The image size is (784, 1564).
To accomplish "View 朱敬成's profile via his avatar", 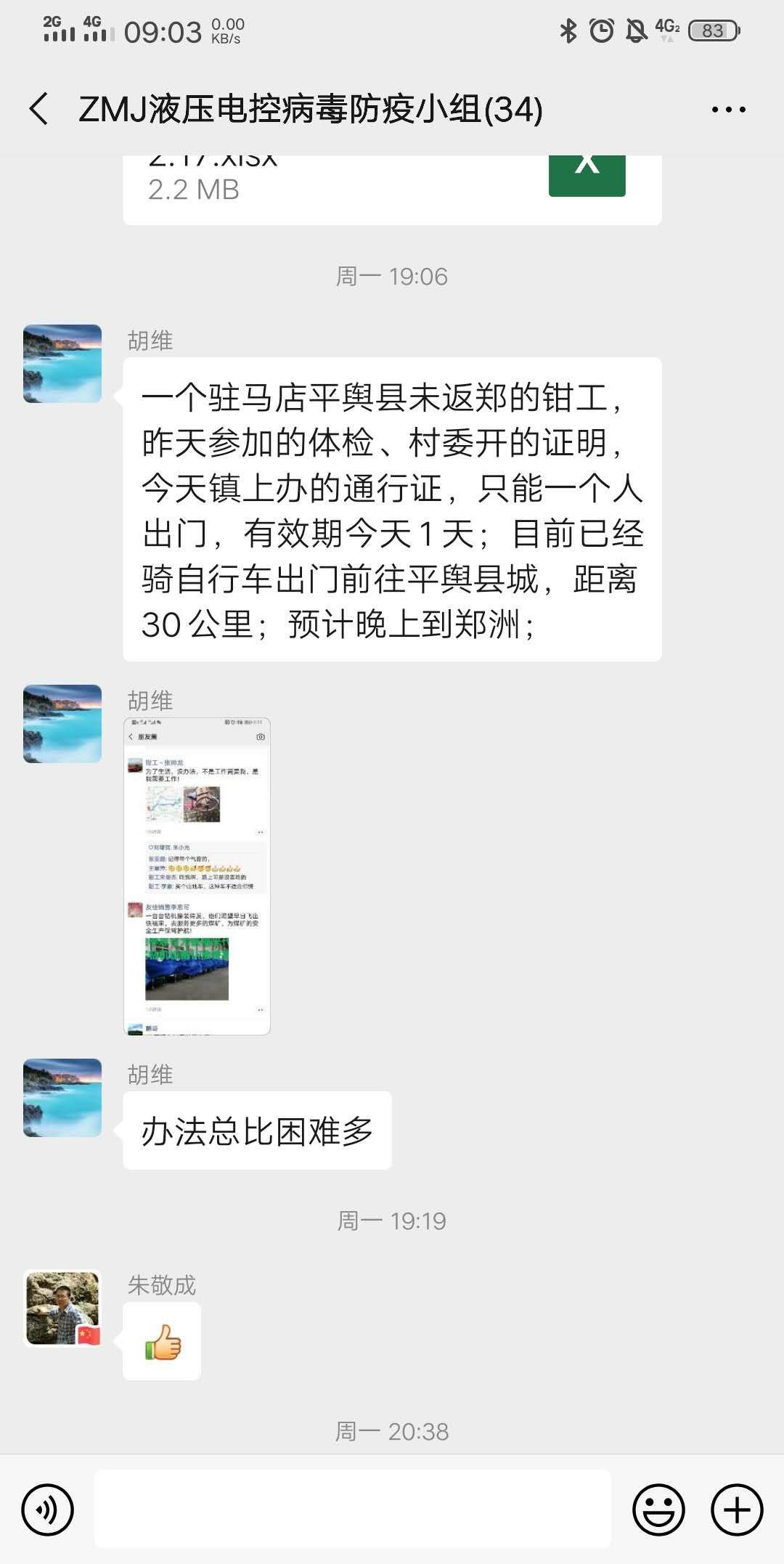I will pos(62,1308).
